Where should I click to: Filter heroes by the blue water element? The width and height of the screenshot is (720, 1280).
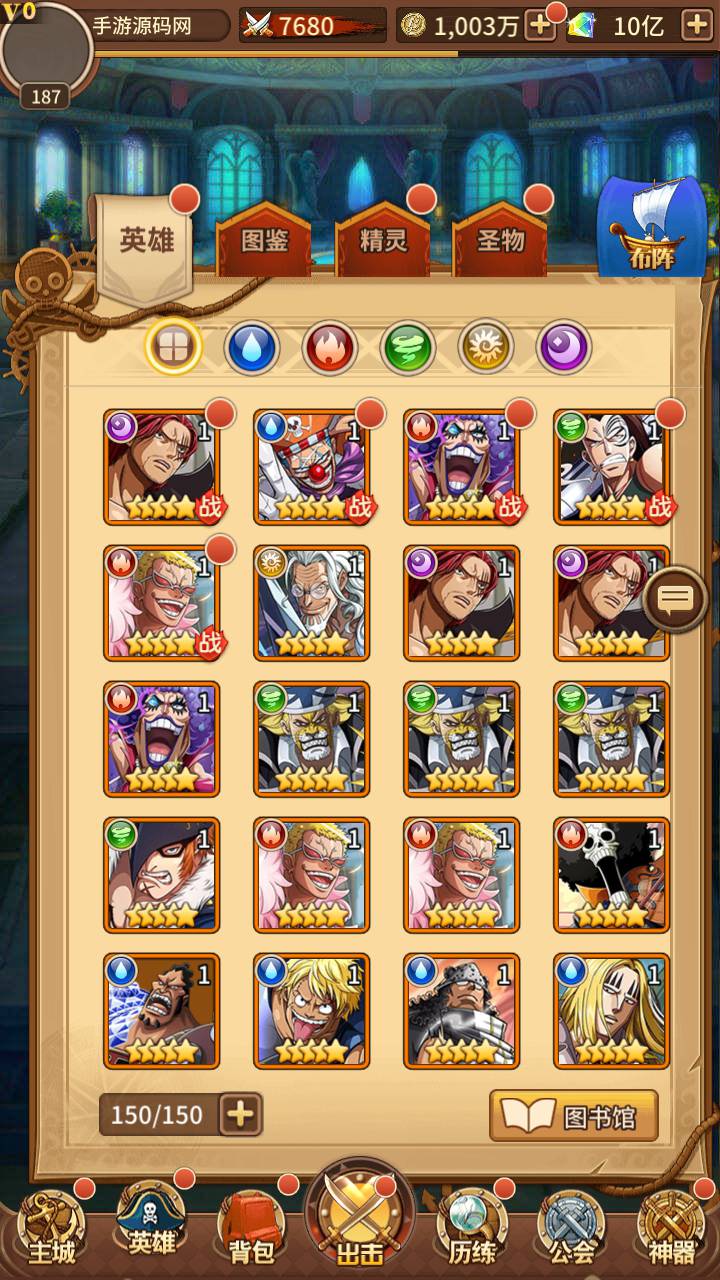pos(252,348)
